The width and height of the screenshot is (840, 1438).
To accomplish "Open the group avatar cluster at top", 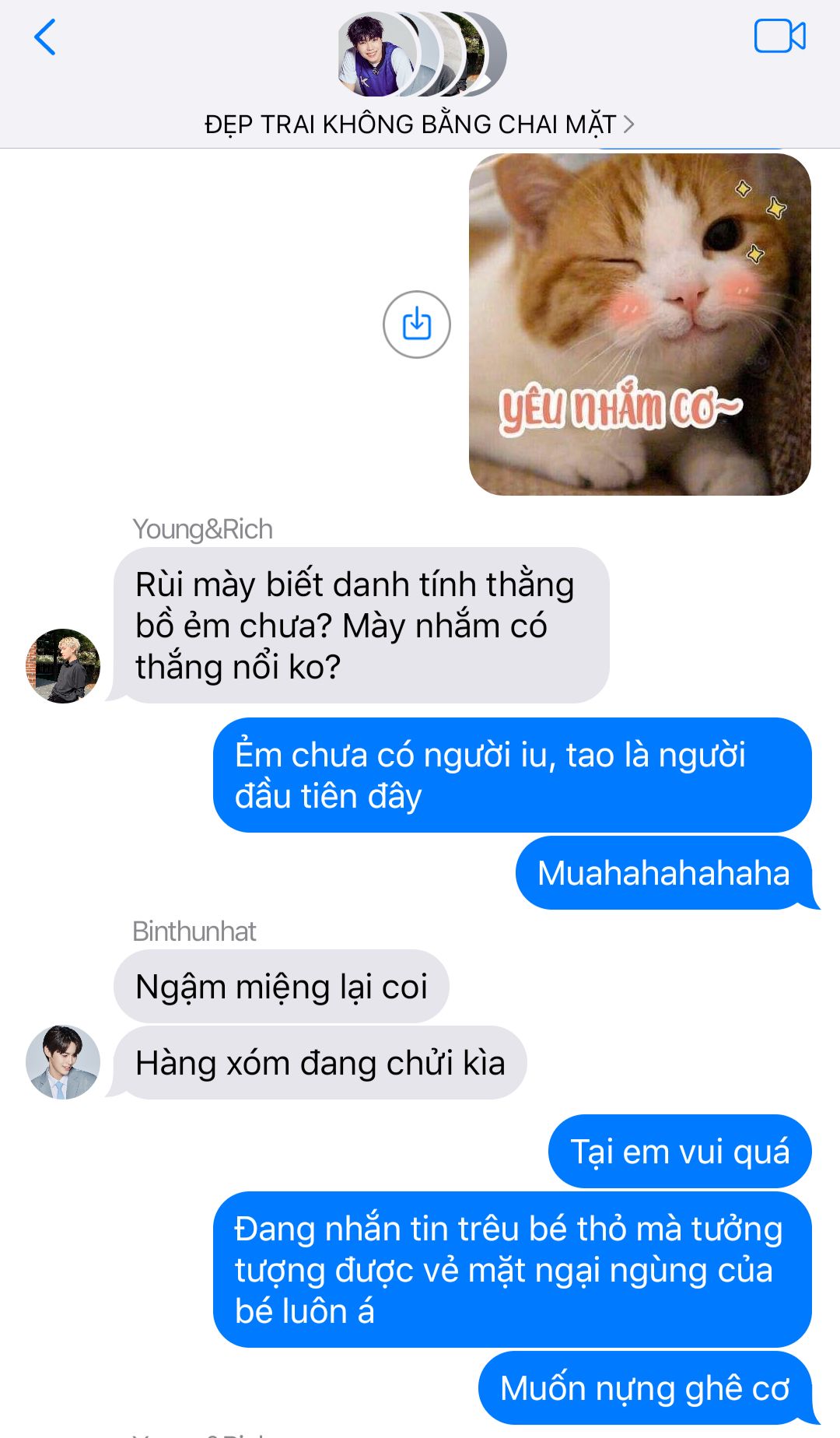I will (x=422, y=54).
